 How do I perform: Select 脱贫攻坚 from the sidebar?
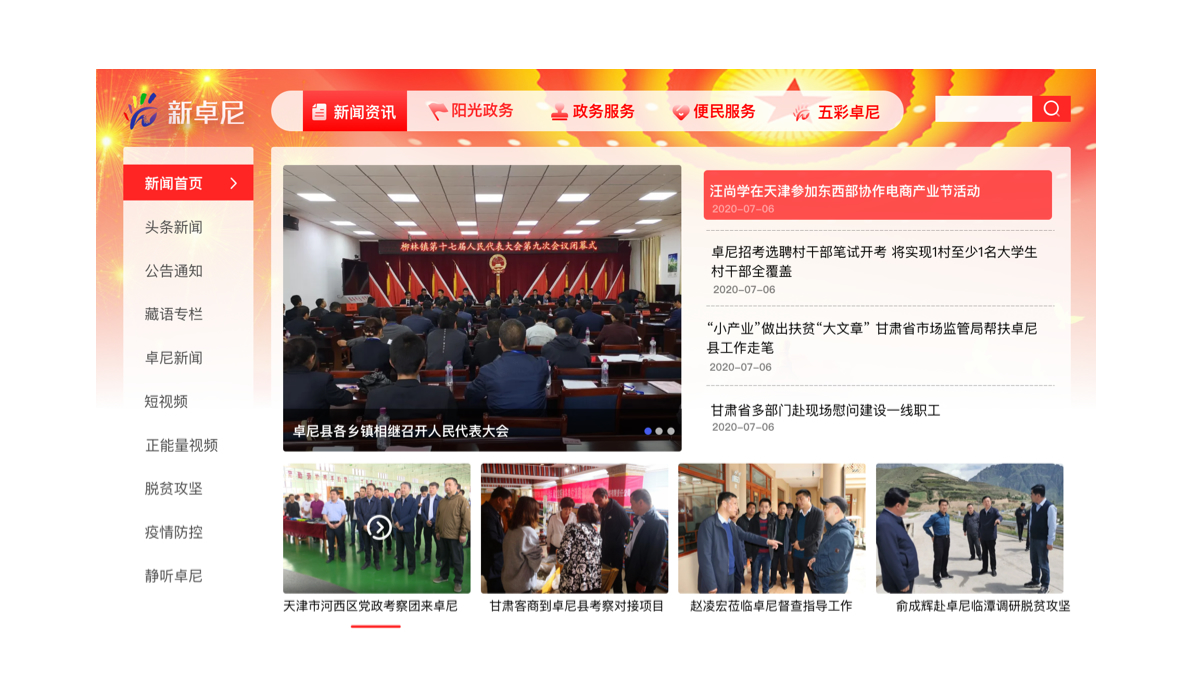pos(174,488)
